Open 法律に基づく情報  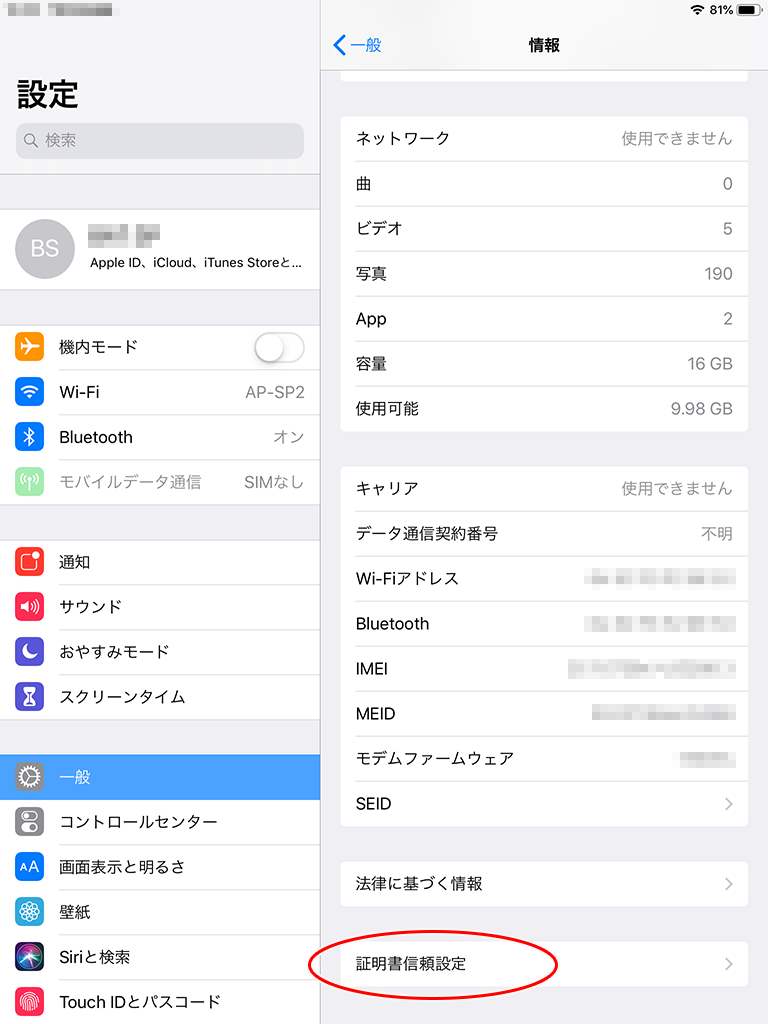544,884
